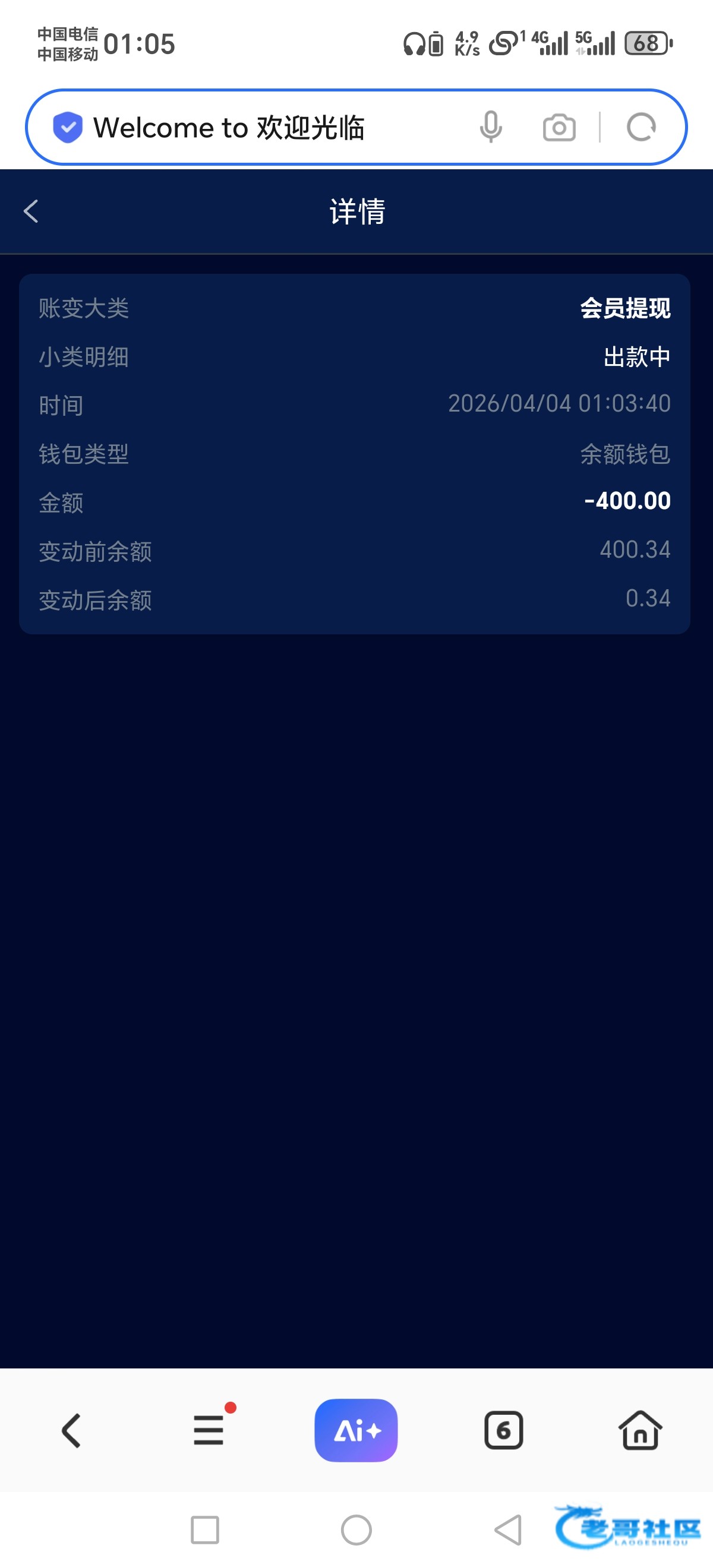Open recent apps from system bar
This screenshot has height=1568, width=713.
pos(204,1529)
